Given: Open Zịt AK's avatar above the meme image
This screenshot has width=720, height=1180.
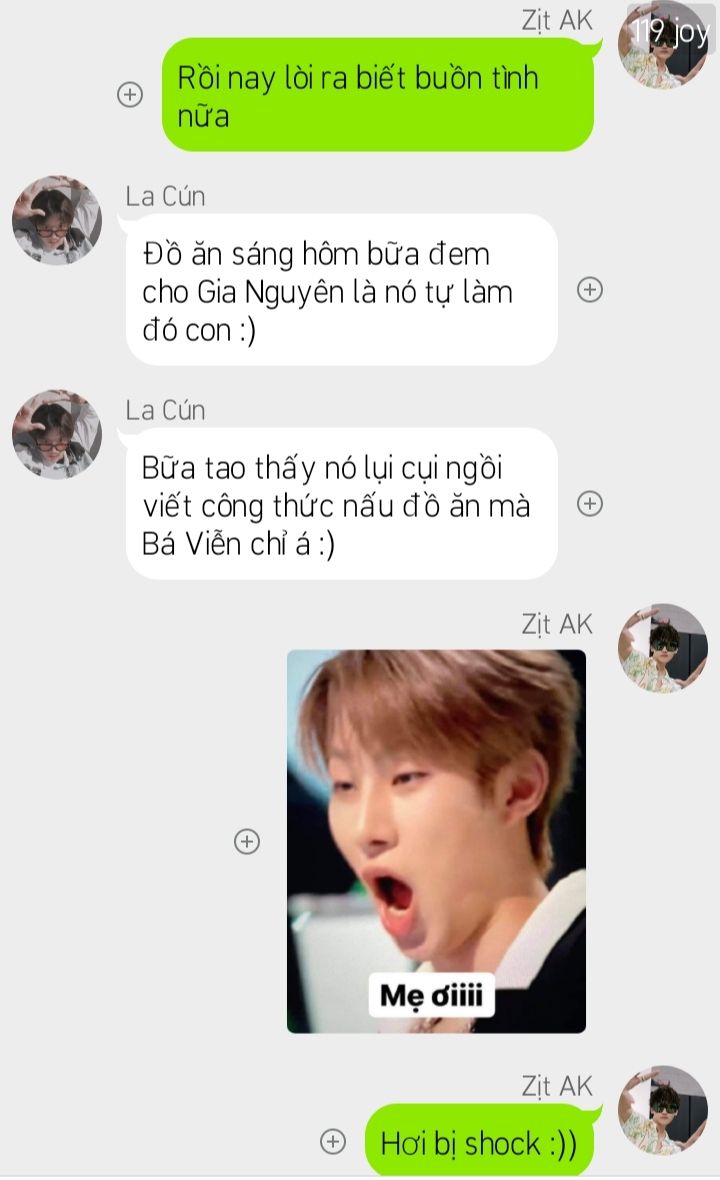Looking at the screenshot, I should [x=663, y=648].
